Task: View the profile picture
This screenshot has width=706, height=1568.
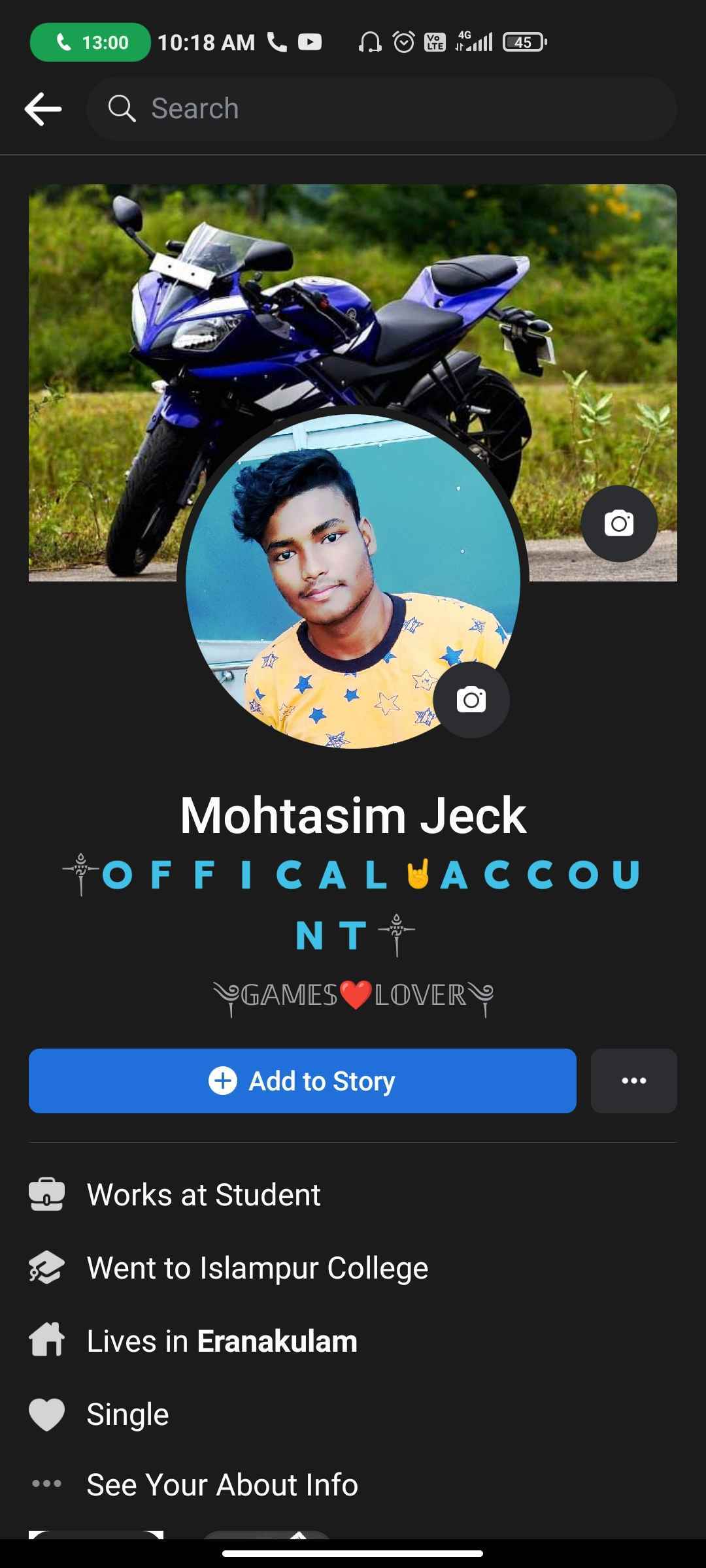Action: pos(327,575)
